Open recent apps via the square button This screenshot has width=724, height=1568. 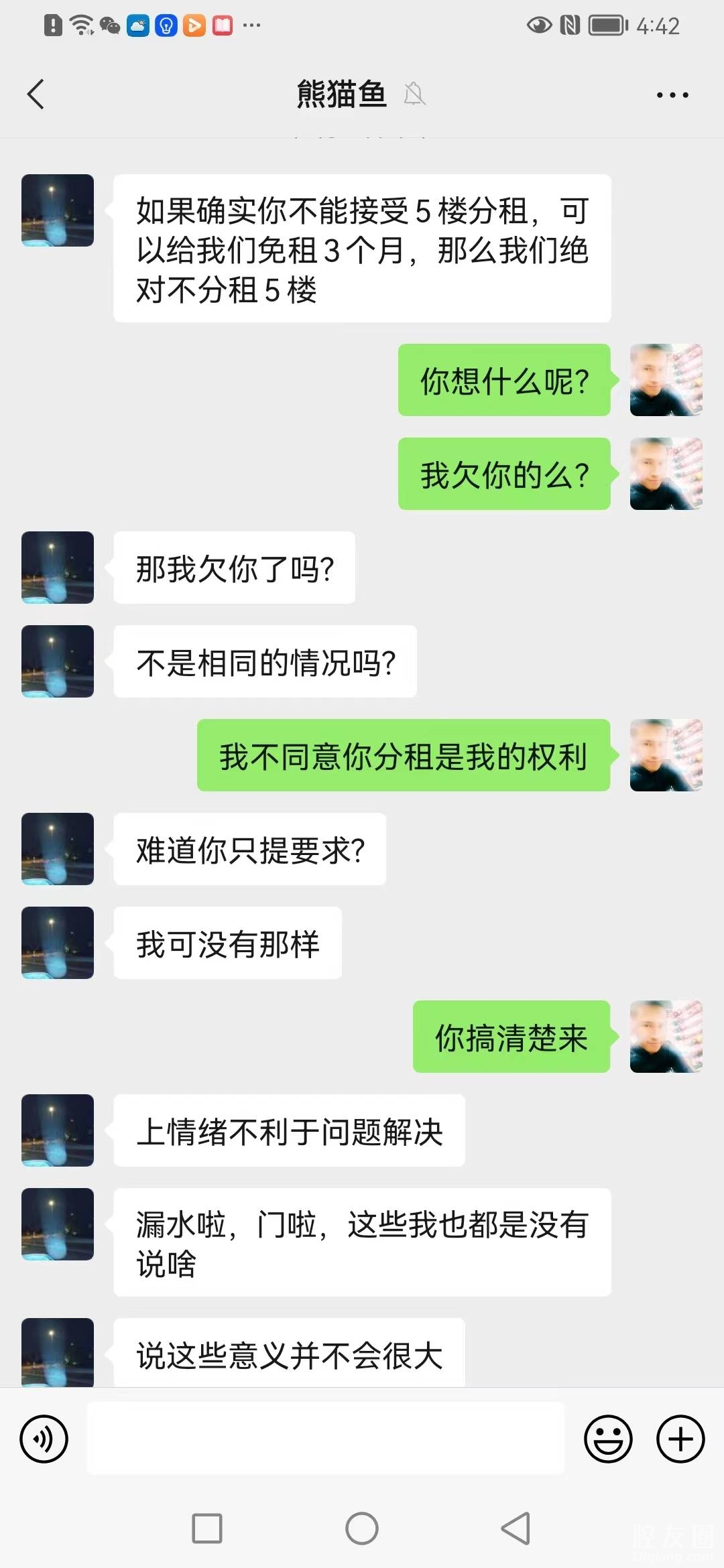pyautogui.click(x=207, y=1528)
